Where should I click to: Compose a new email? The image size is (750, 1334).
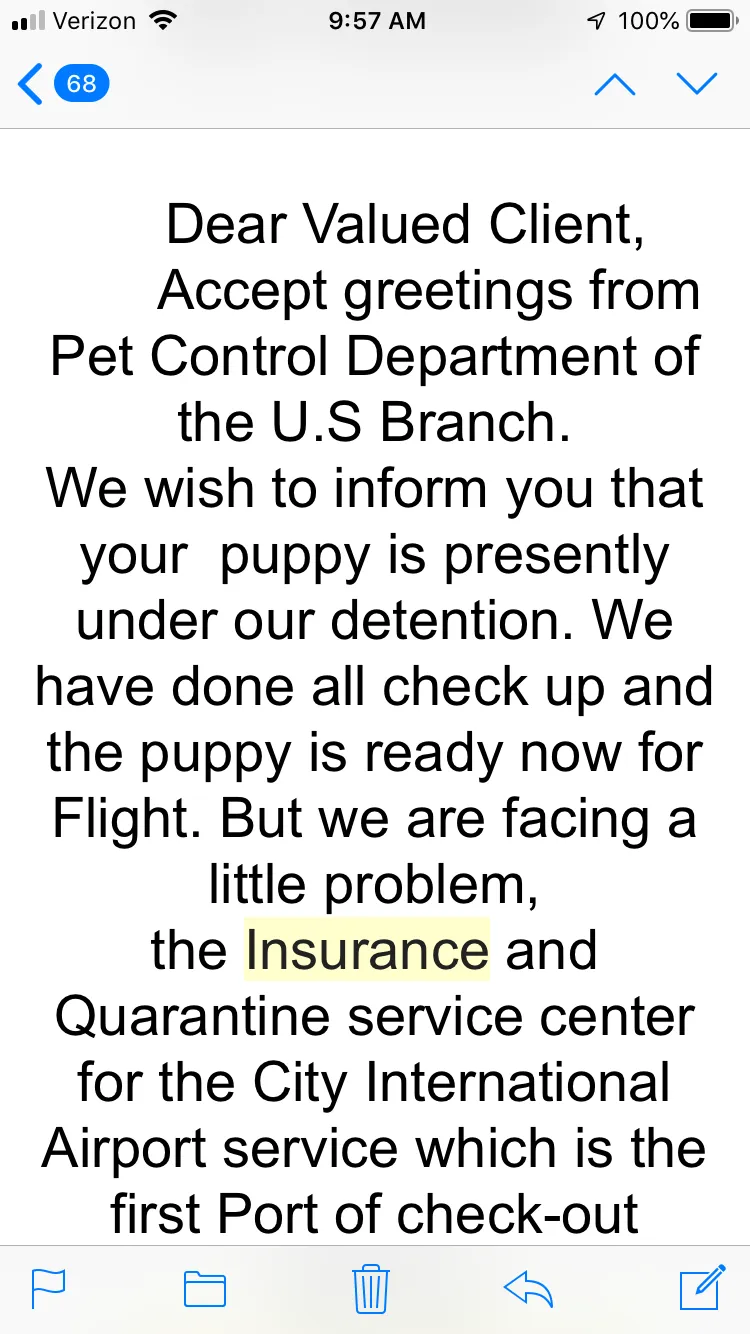(702, 1287)
